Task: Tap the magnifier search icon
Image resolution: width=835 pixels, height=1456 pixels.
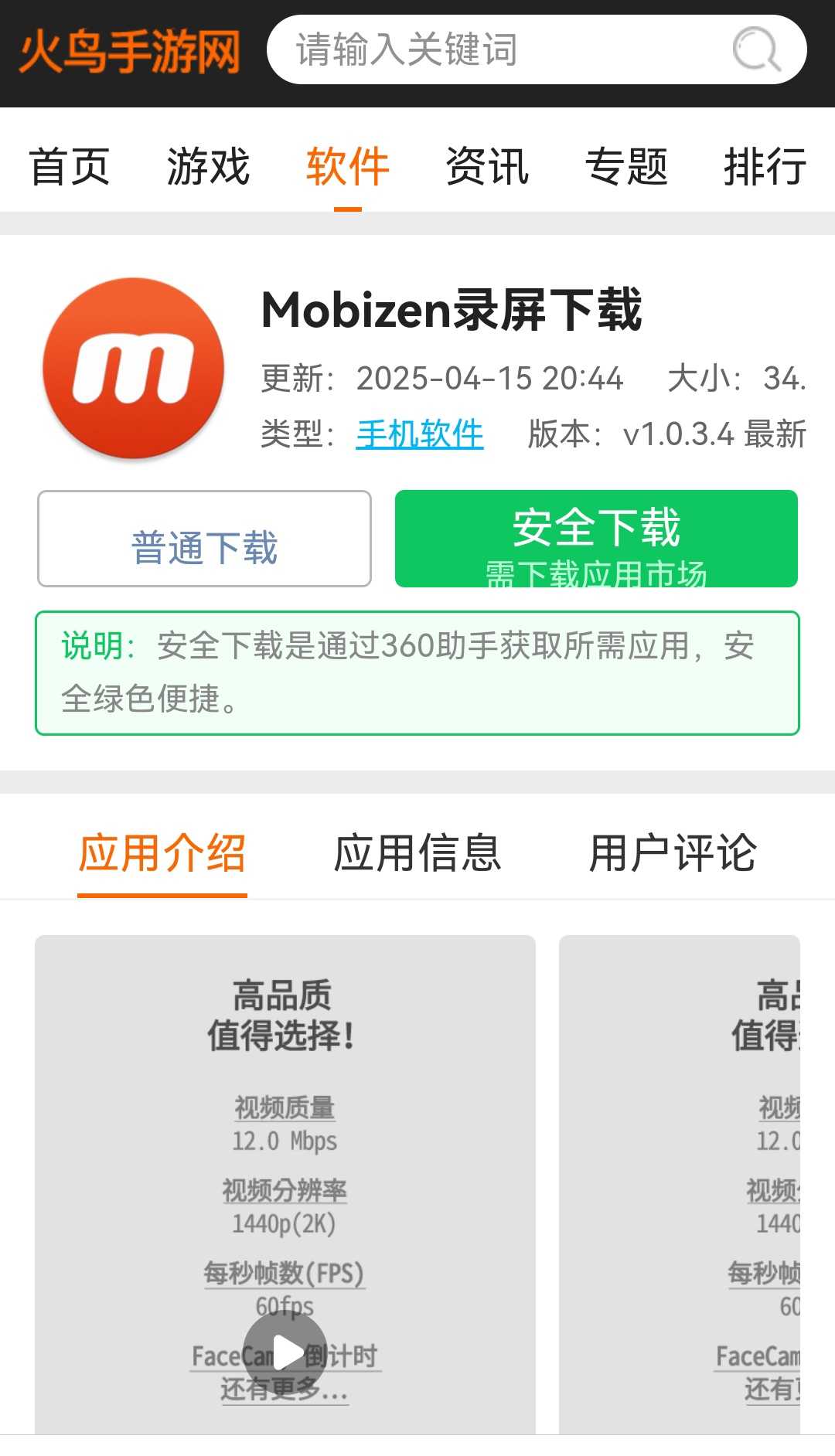Action: coord(756,50)
